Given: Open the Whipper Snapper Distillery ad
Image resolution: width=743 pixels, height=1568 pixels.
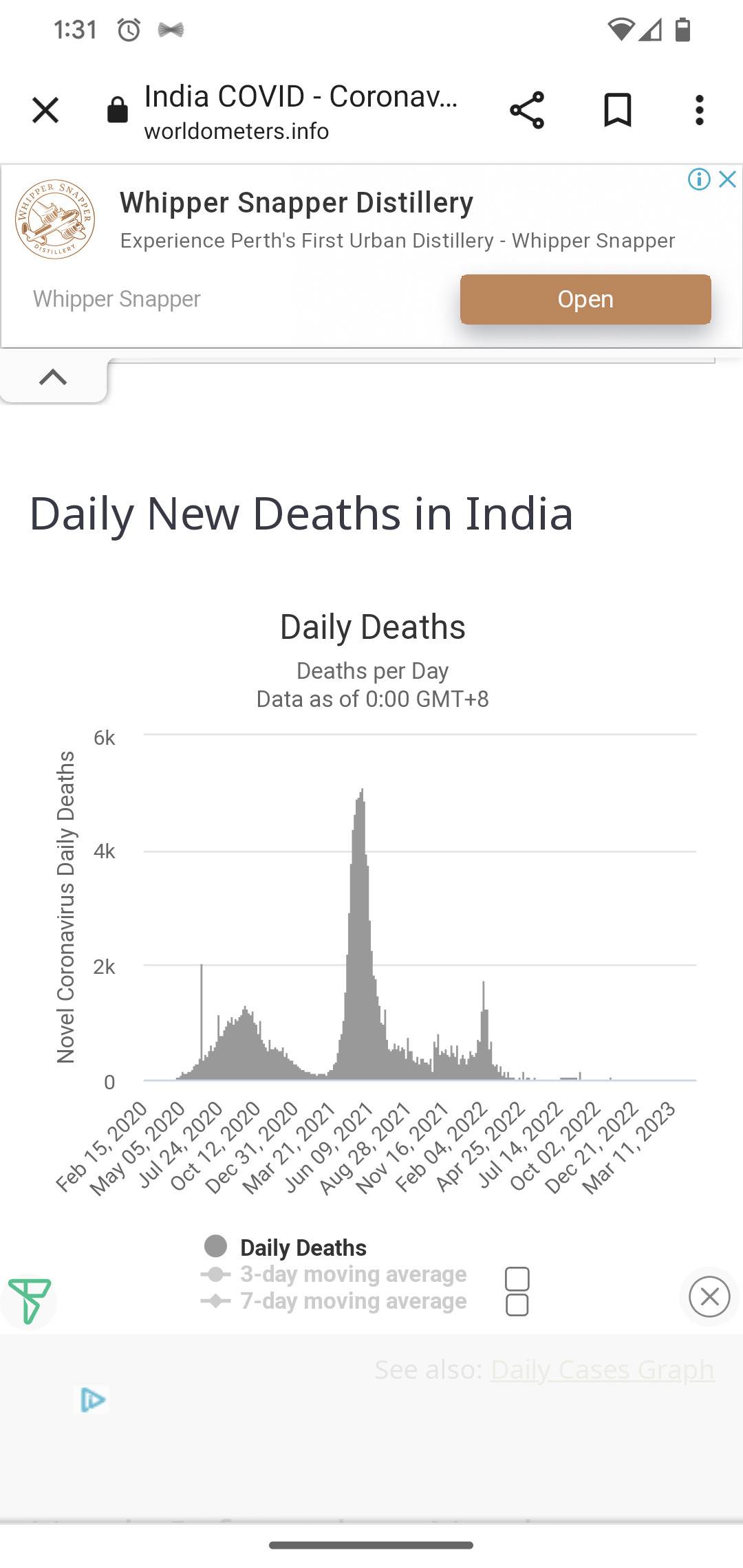Looking at the screenshot, I should [x=585, y=299].
